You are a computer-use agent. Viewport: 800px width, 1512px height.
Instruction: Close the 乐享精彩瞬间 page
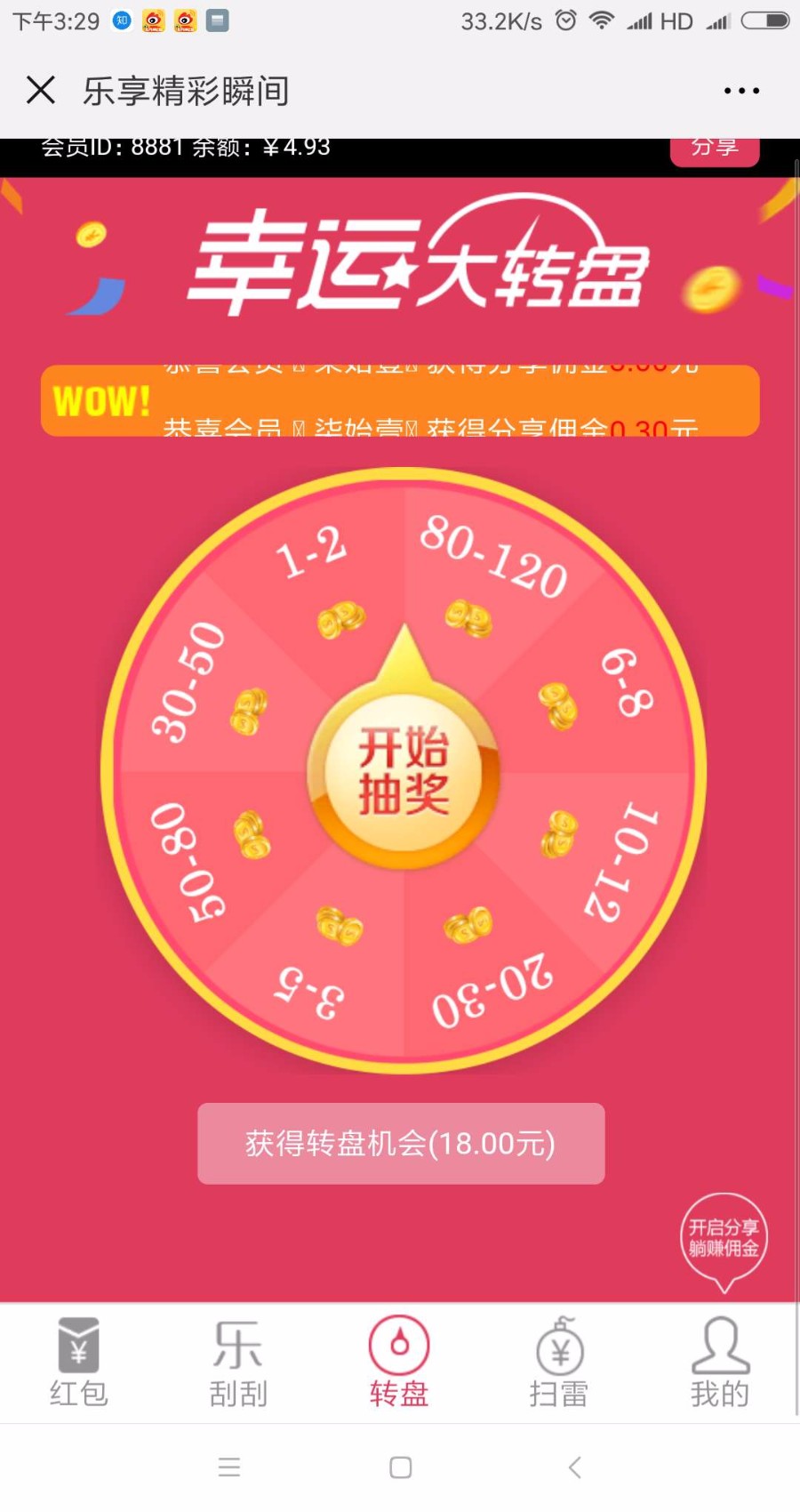click(x=41, y=90)
